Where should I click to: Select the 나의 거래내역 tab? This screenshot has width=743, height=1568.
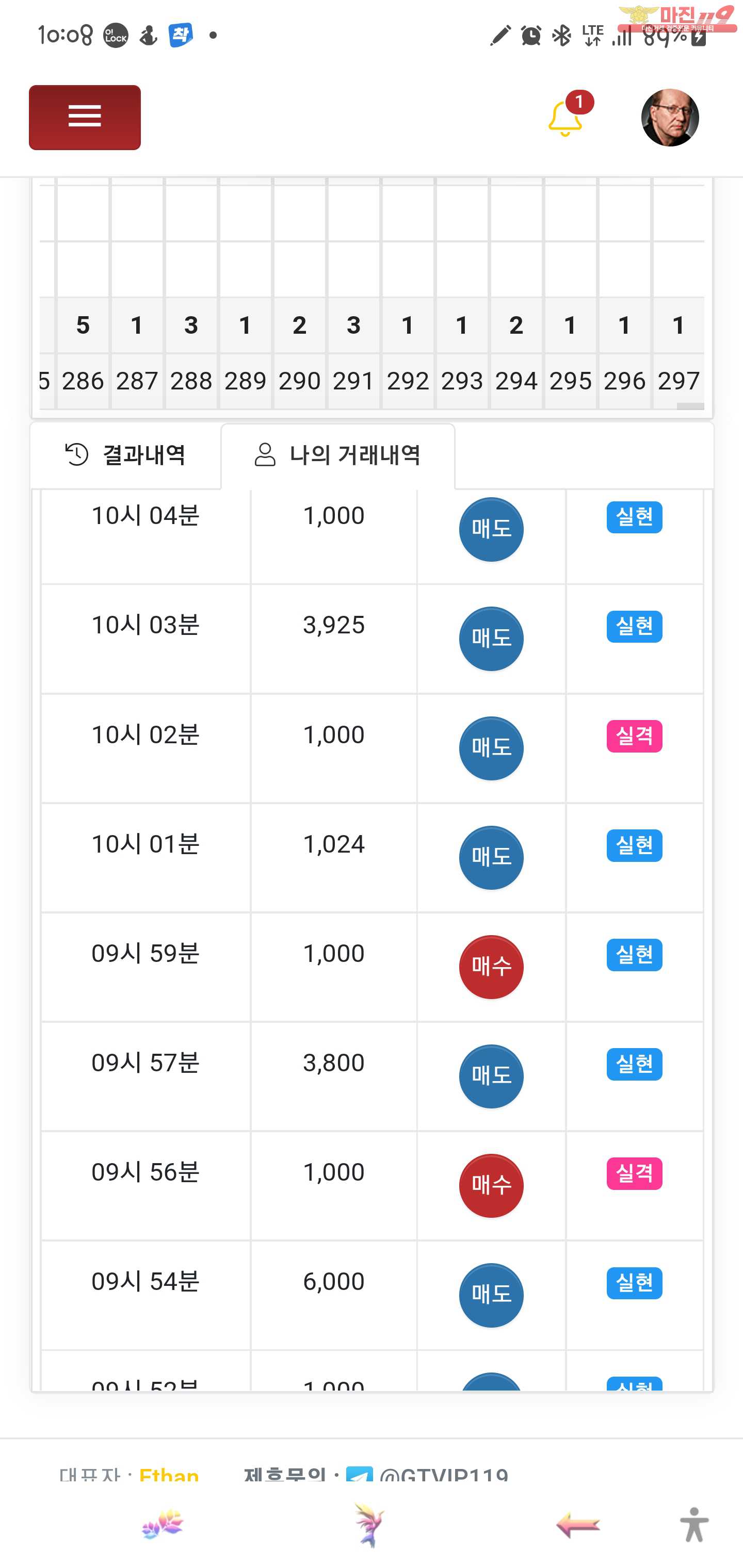pos(338,455)
